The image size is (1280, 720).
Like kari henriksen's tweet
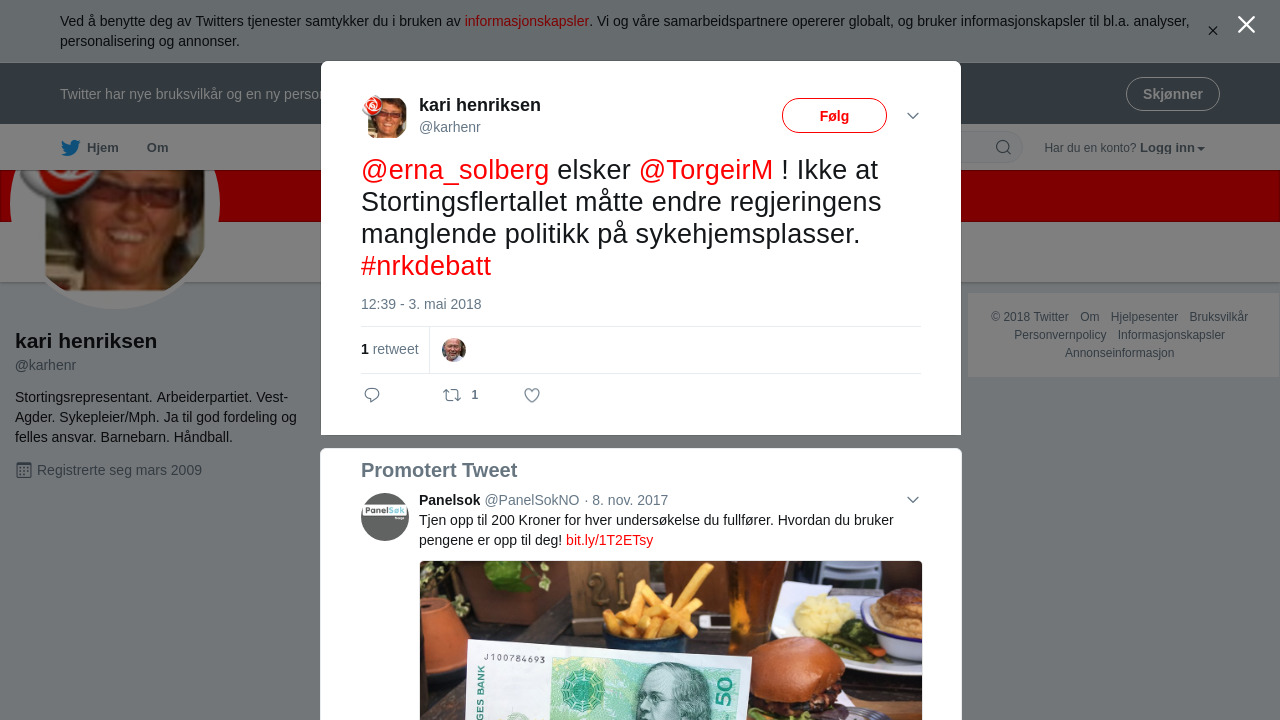click(532, 395)
